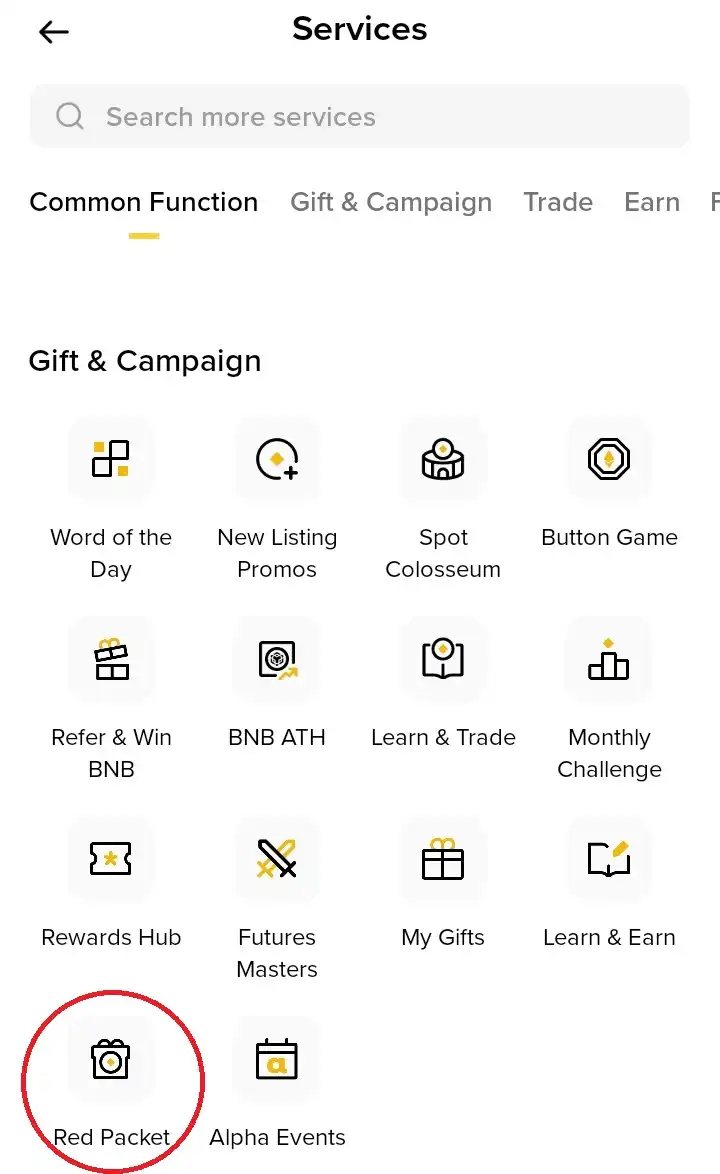Select the Learn & Trade icon
The height and width of the screenshot is (1174, 720).
click(443, 659)
